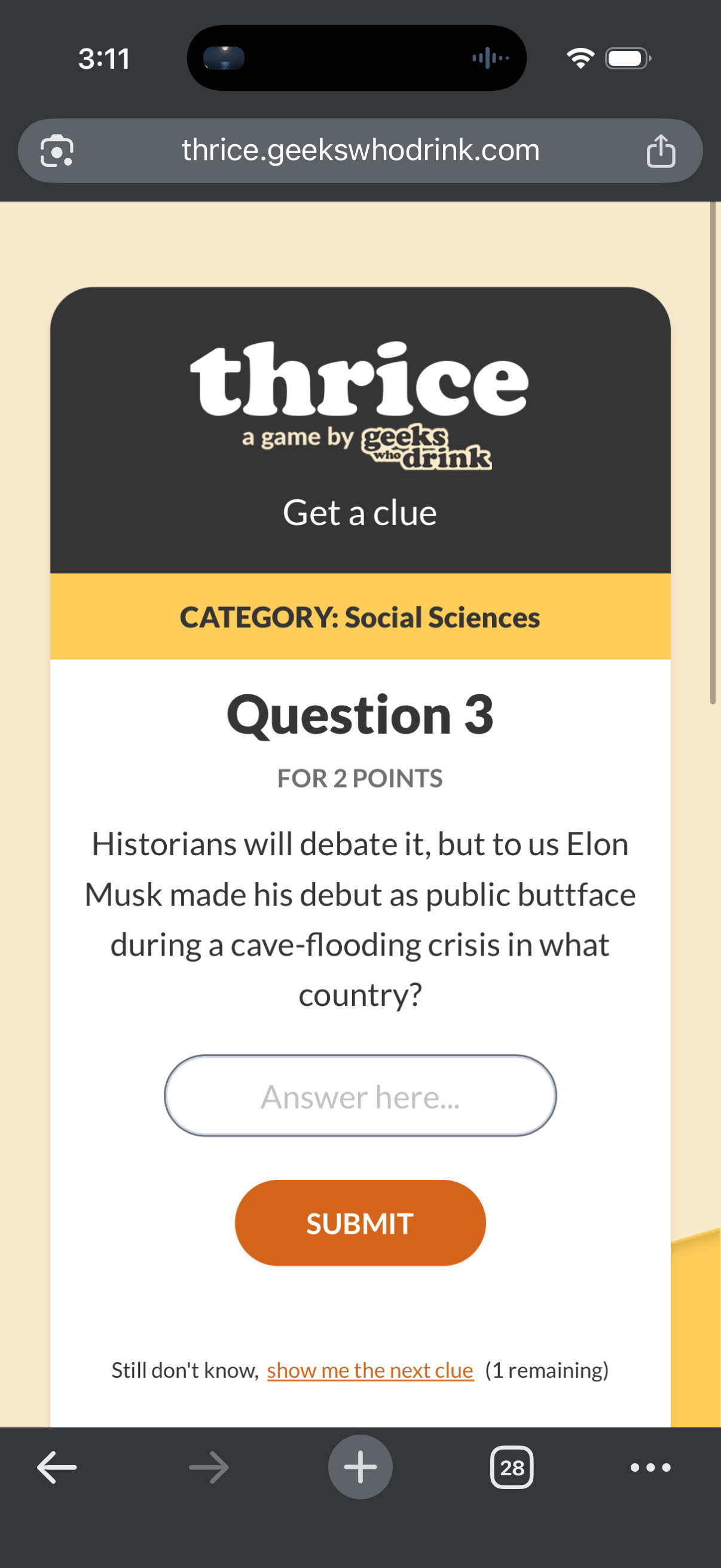
Task: Go back with the browser back arrow
Action: (x=57, y=1467)
